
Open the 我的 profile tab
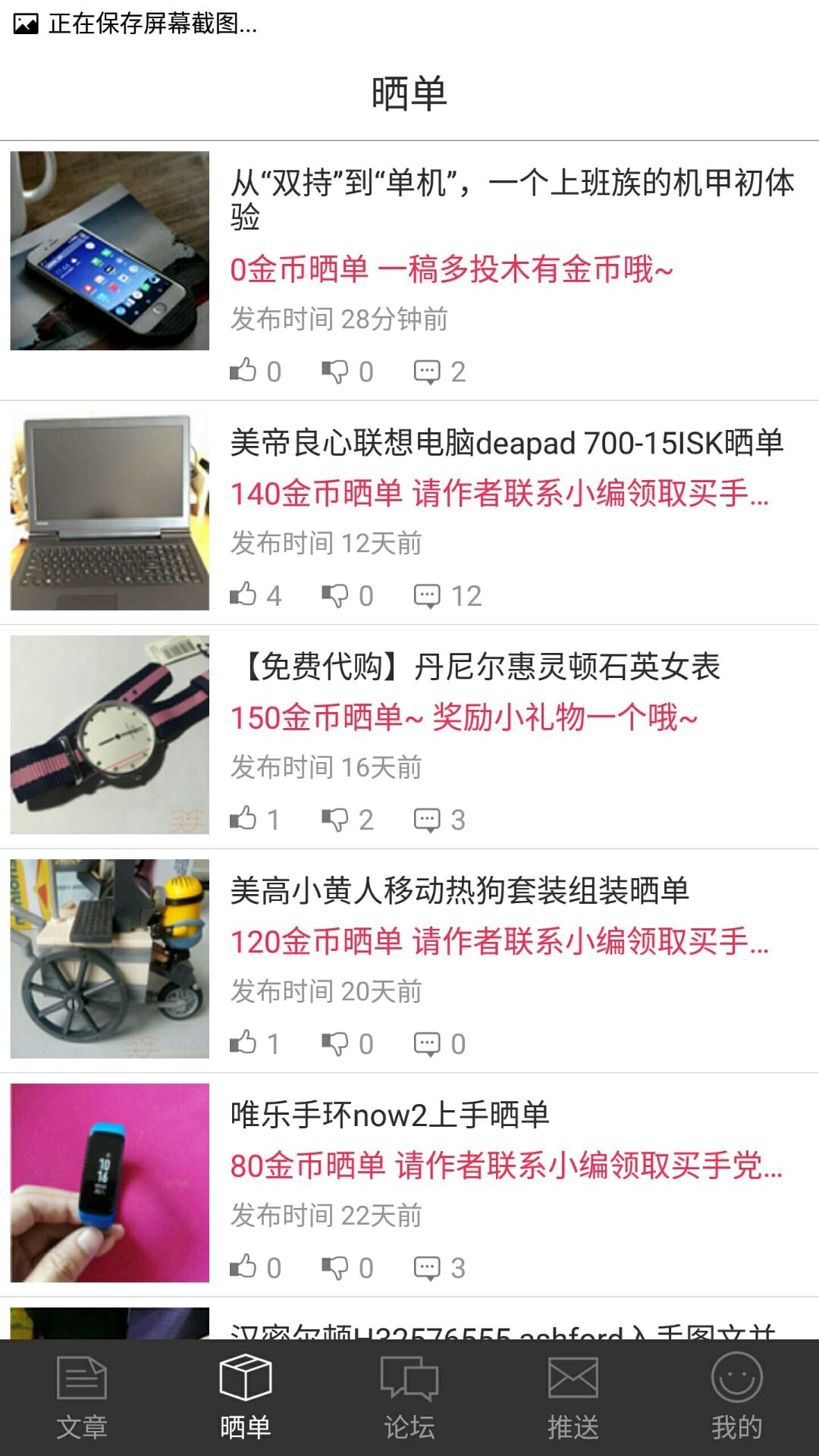pyautogui.click(x=737, y=1399)
